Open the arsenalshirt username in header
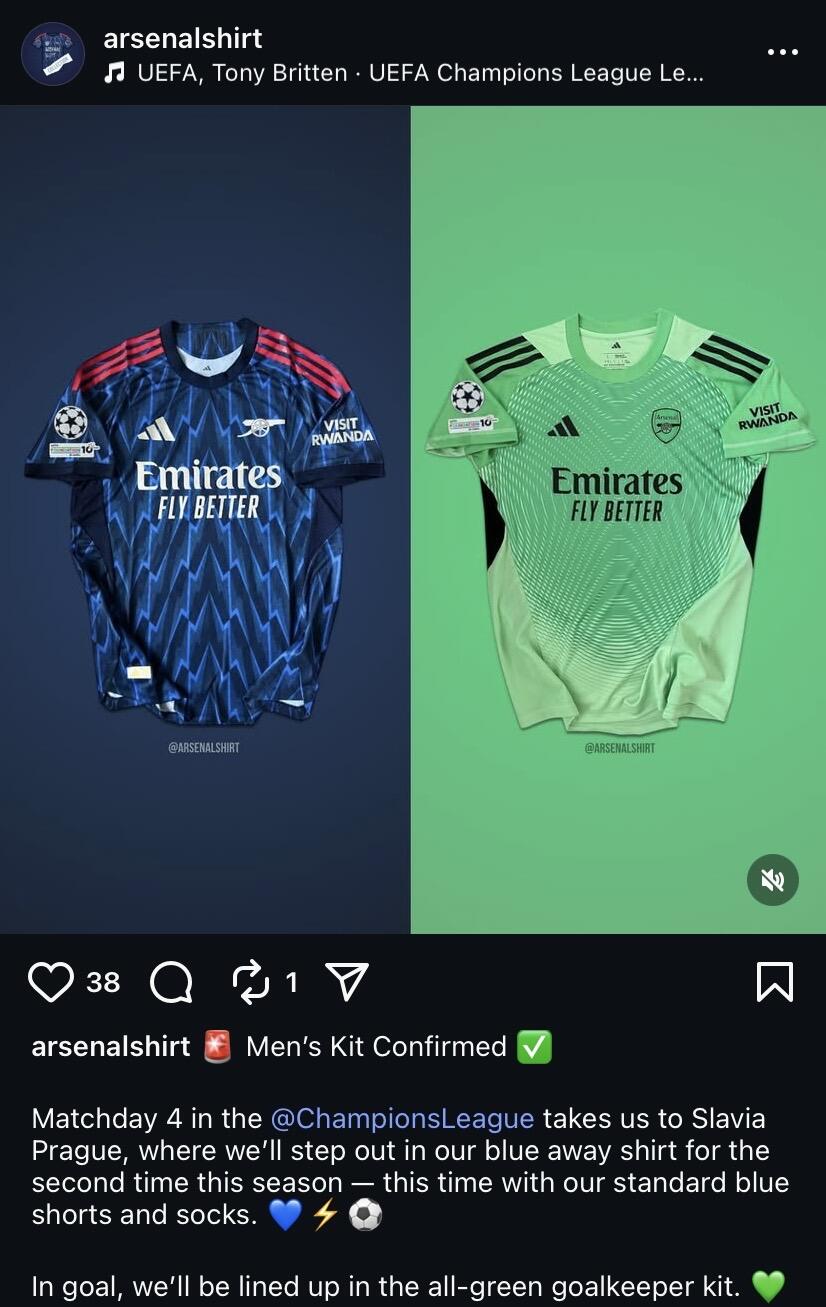 pos(183,38)
